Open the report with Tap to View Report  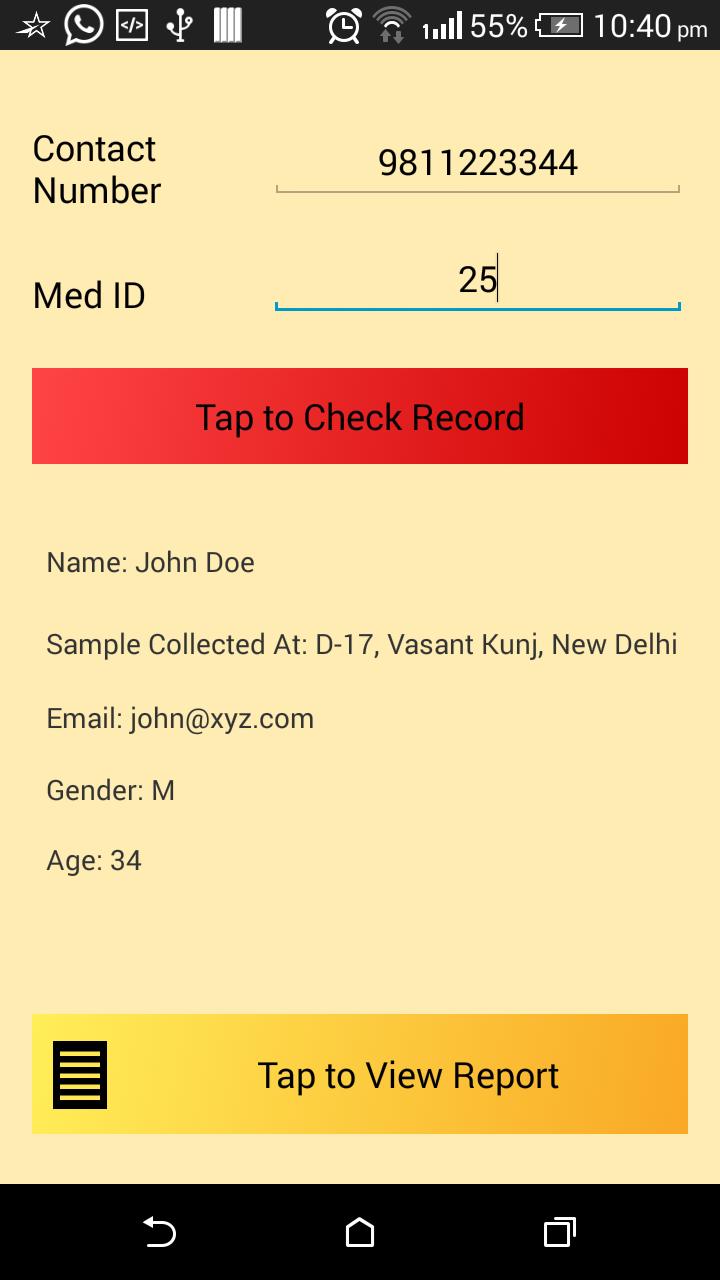(360, 1074)
